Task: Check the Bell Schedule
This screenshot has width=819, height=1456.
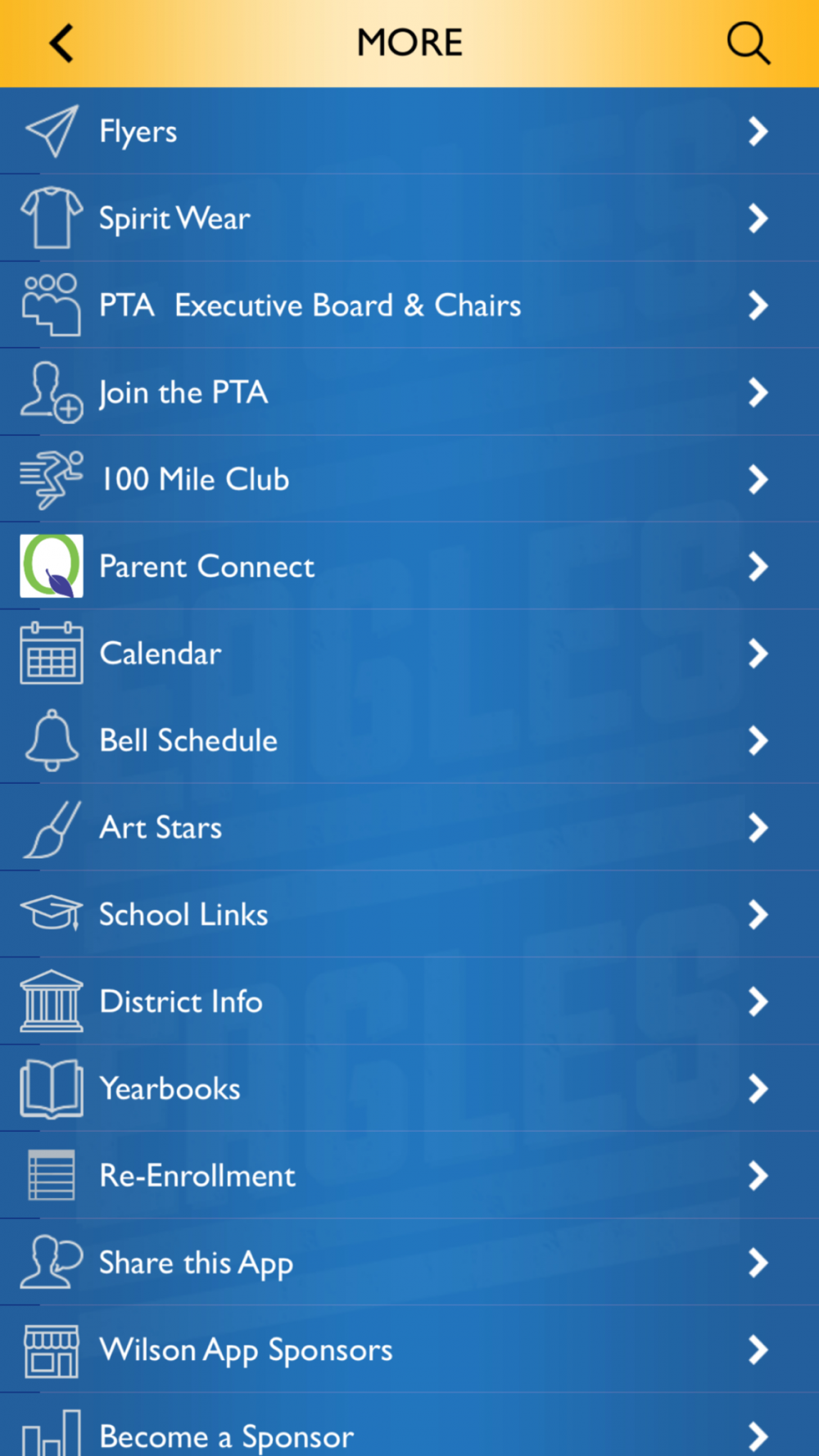Action: pyautogui.click(x=409, y=740)
